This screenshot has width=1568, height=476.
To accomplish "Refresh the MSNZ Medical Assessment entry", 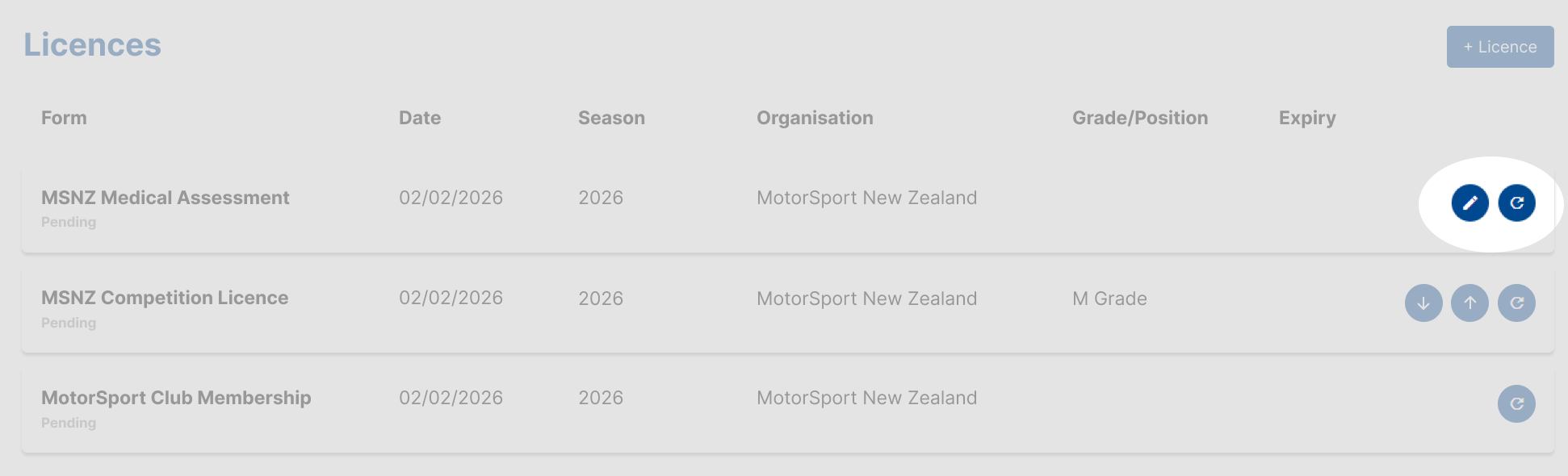I will (x=1516, y=203).
